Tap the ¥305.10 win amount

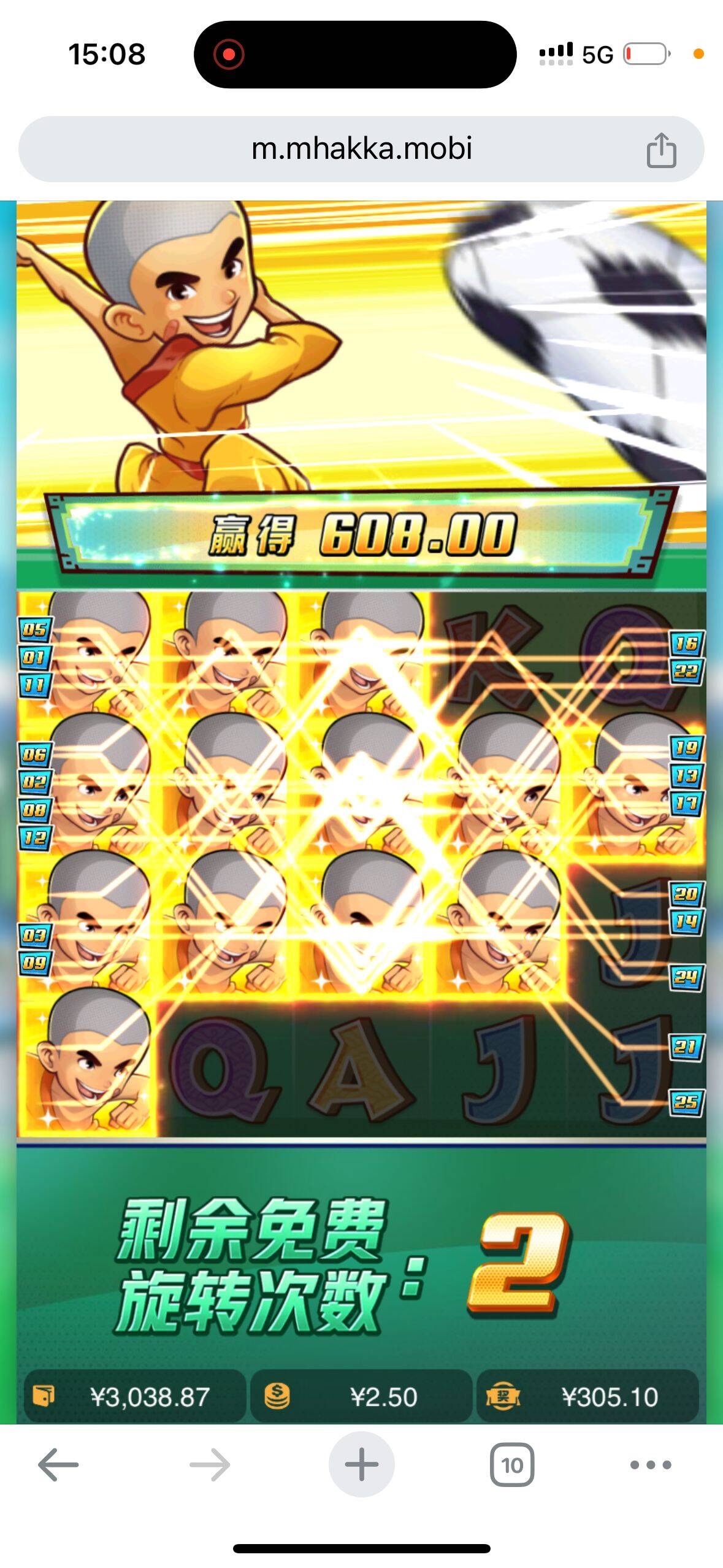click(587, 1397)
